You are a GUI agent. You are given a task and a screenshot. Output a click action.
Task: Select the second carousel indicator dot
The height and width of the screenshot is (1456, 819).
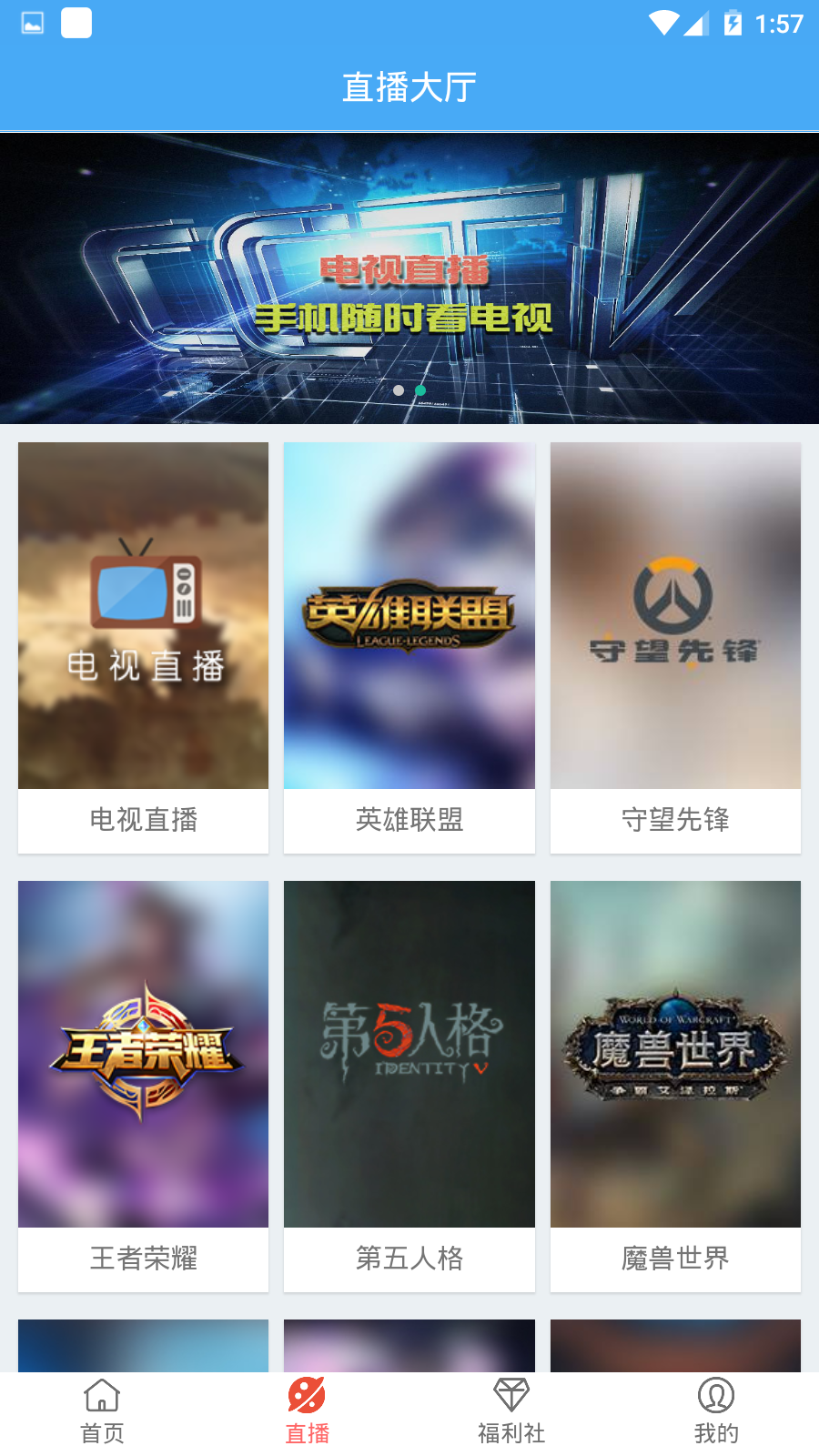421,392
